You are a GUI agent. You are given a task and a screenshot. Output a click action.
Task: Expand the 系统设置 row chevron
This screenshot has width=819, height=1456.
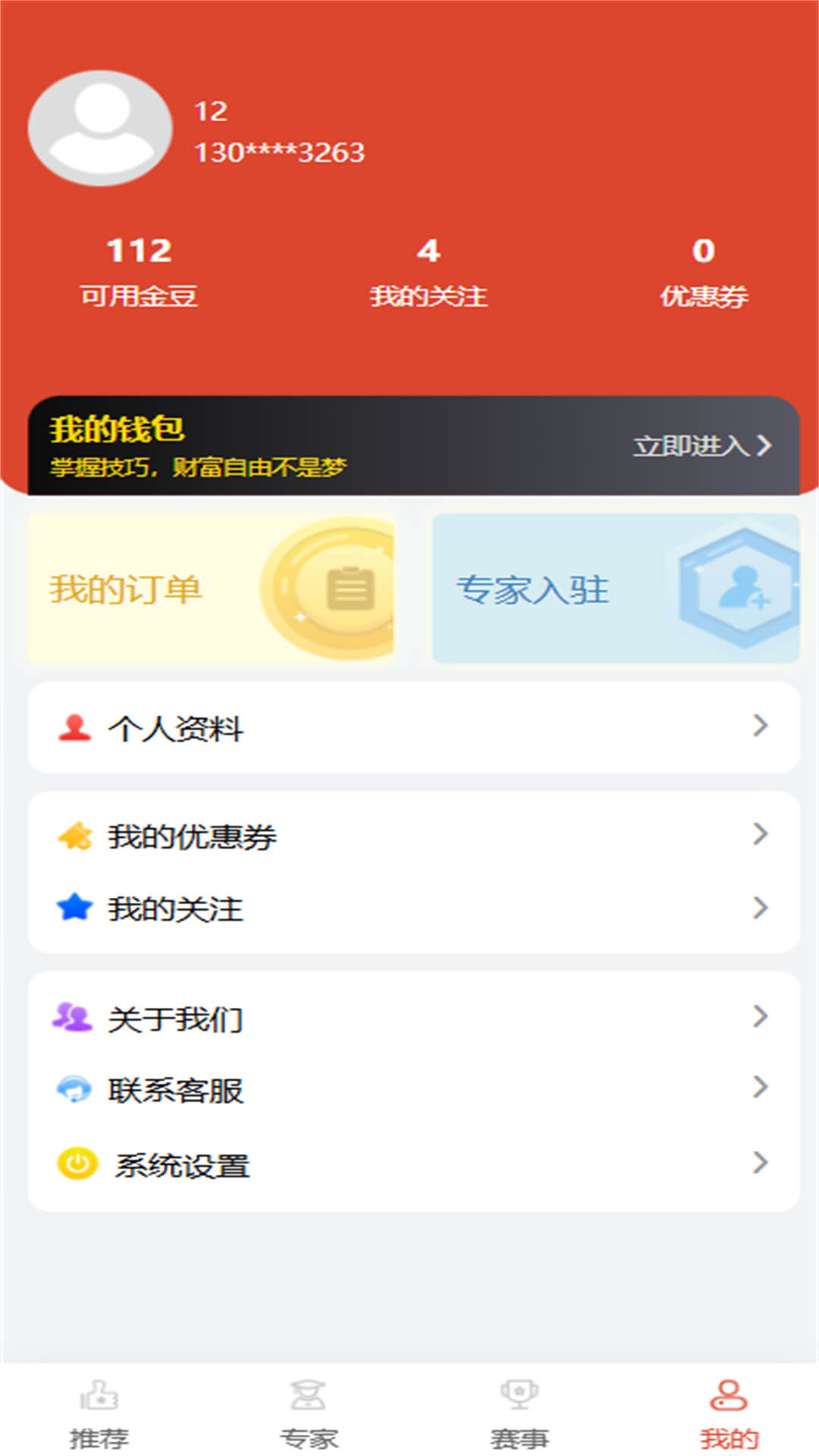(x=760, y=1162)
